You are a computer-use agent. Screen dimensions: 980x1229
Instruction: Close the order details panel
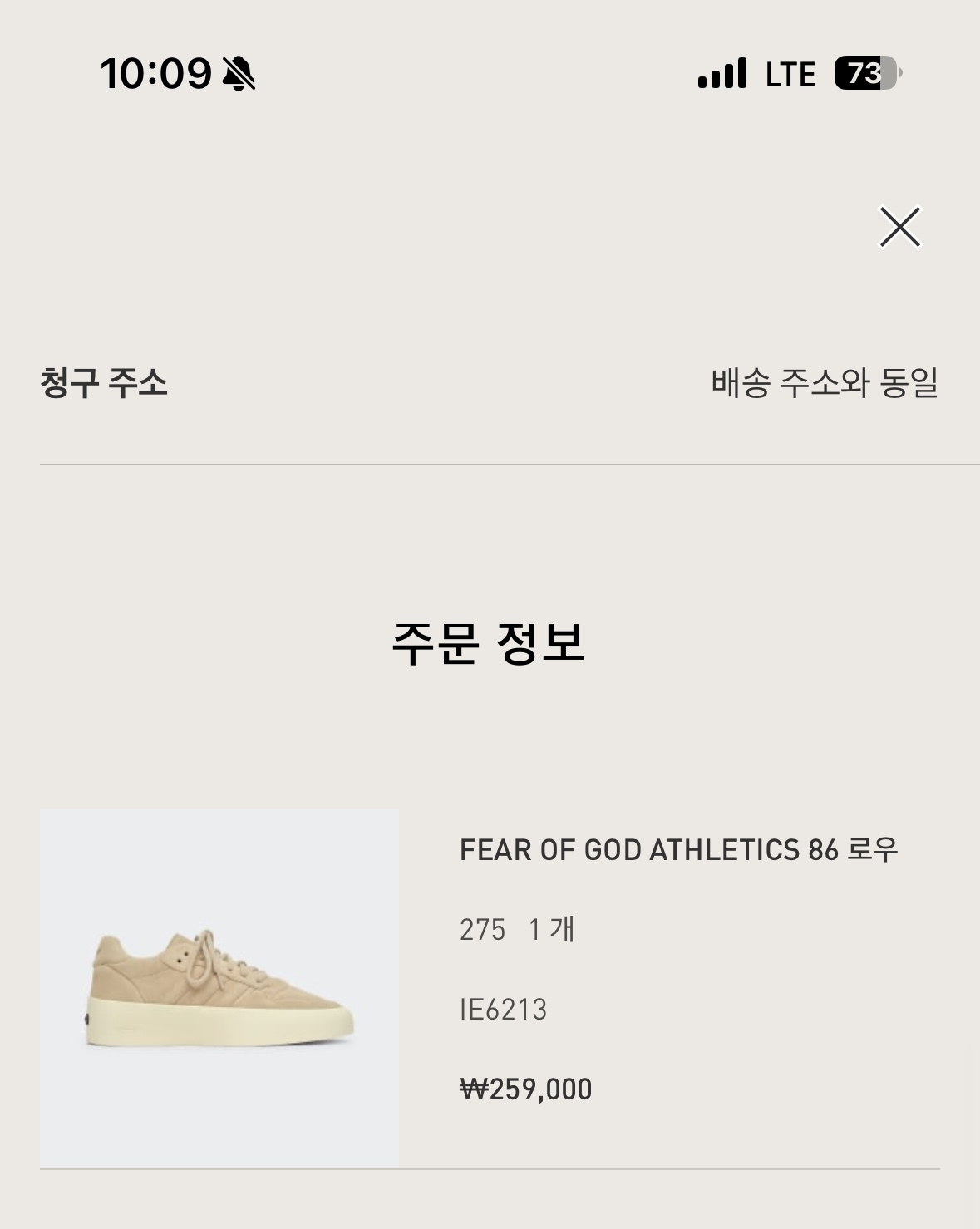pos(900,227)
